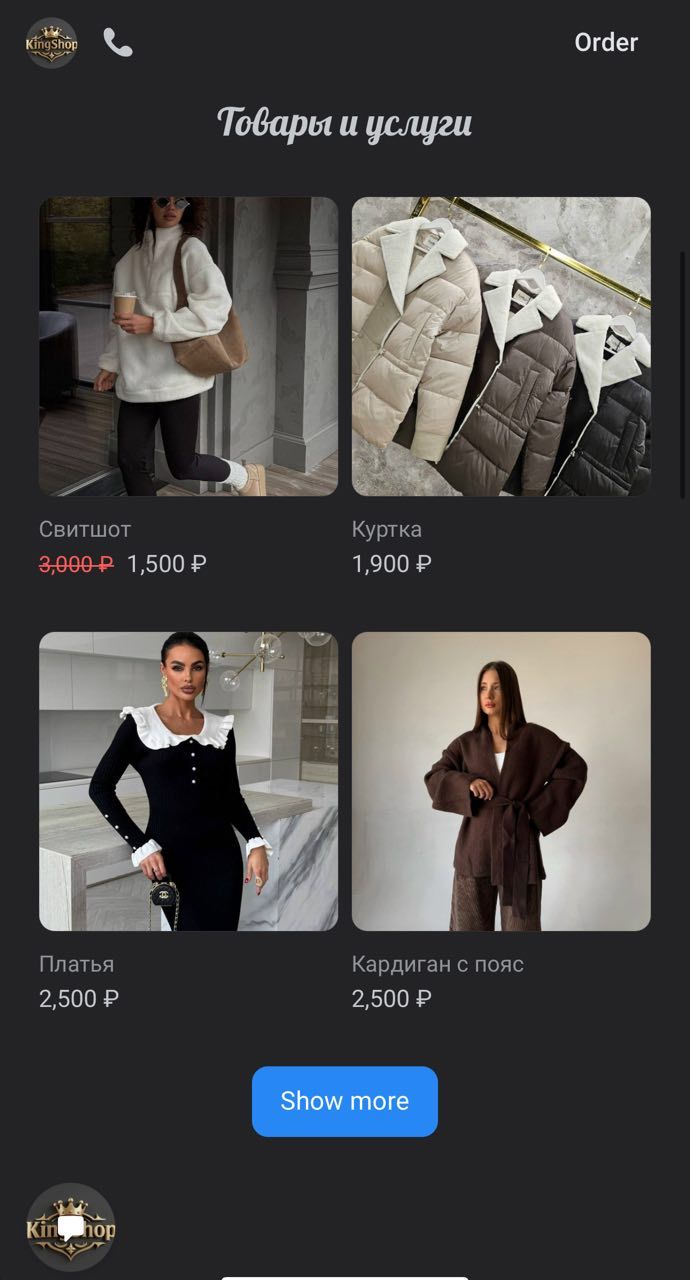Open the Кардиган с пояс item
Viewport: 690px width, 1280px height.
(501, 781)
